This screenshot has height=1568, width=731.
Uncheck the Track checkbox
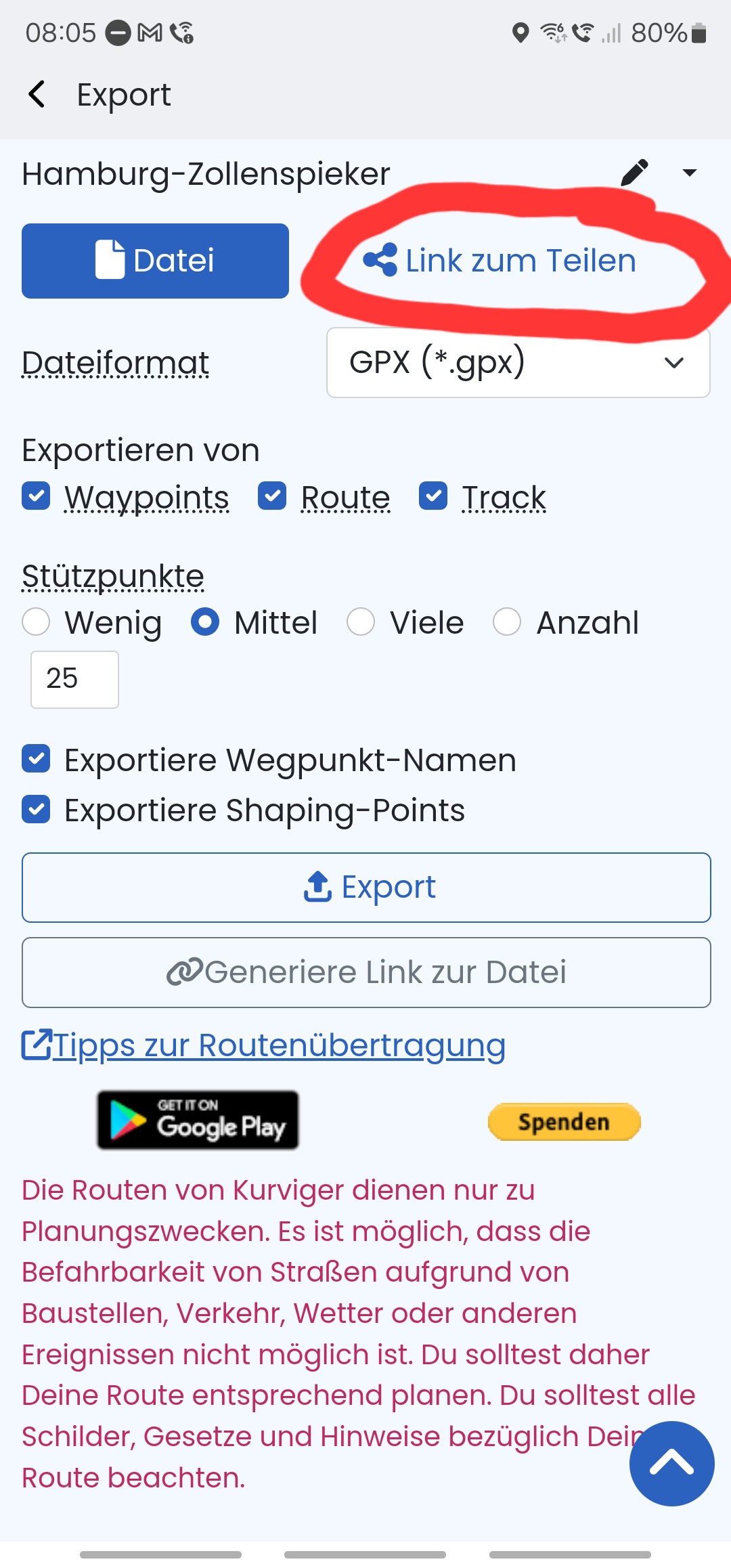tap(433, 496)
